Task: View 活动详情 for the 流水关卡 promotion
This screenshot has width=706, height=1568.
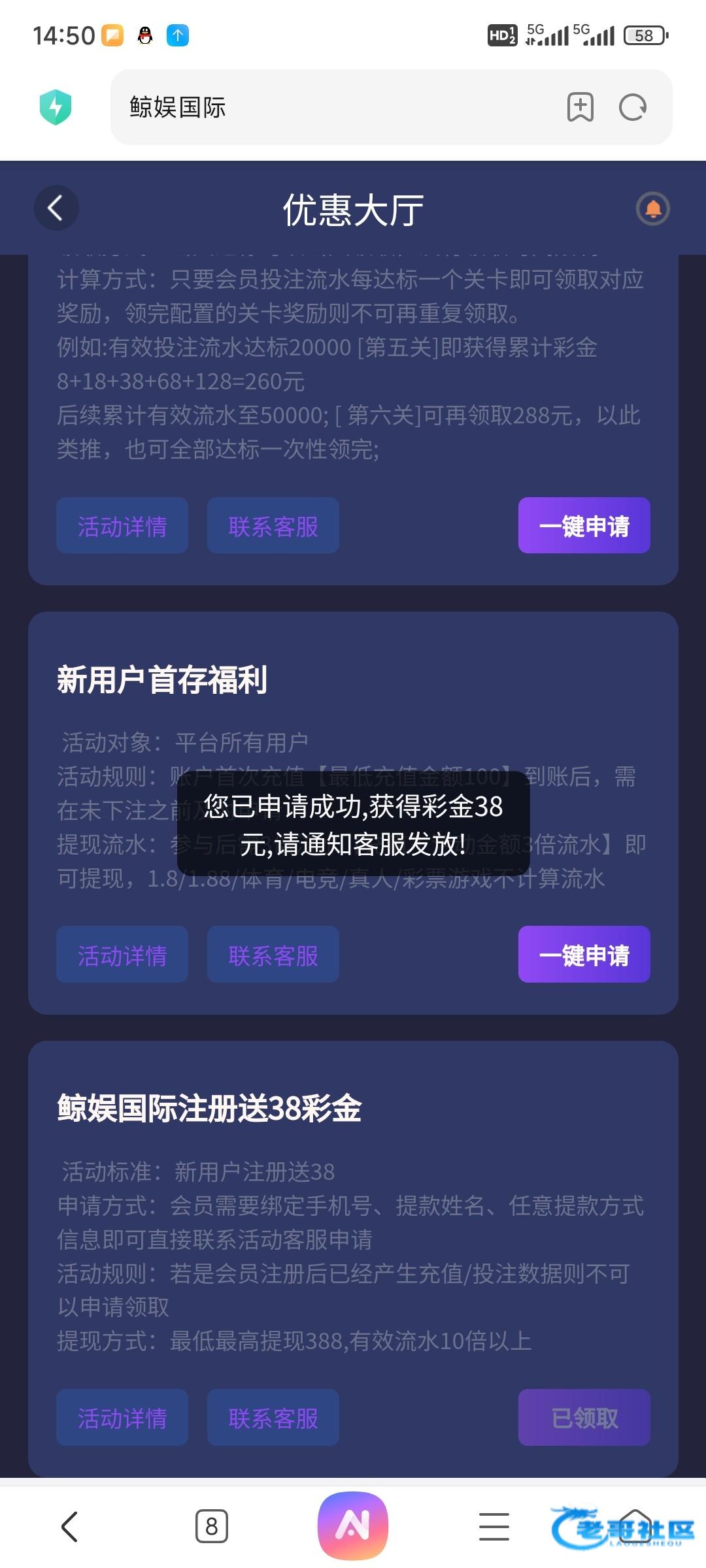Action: tap(122, 525)
